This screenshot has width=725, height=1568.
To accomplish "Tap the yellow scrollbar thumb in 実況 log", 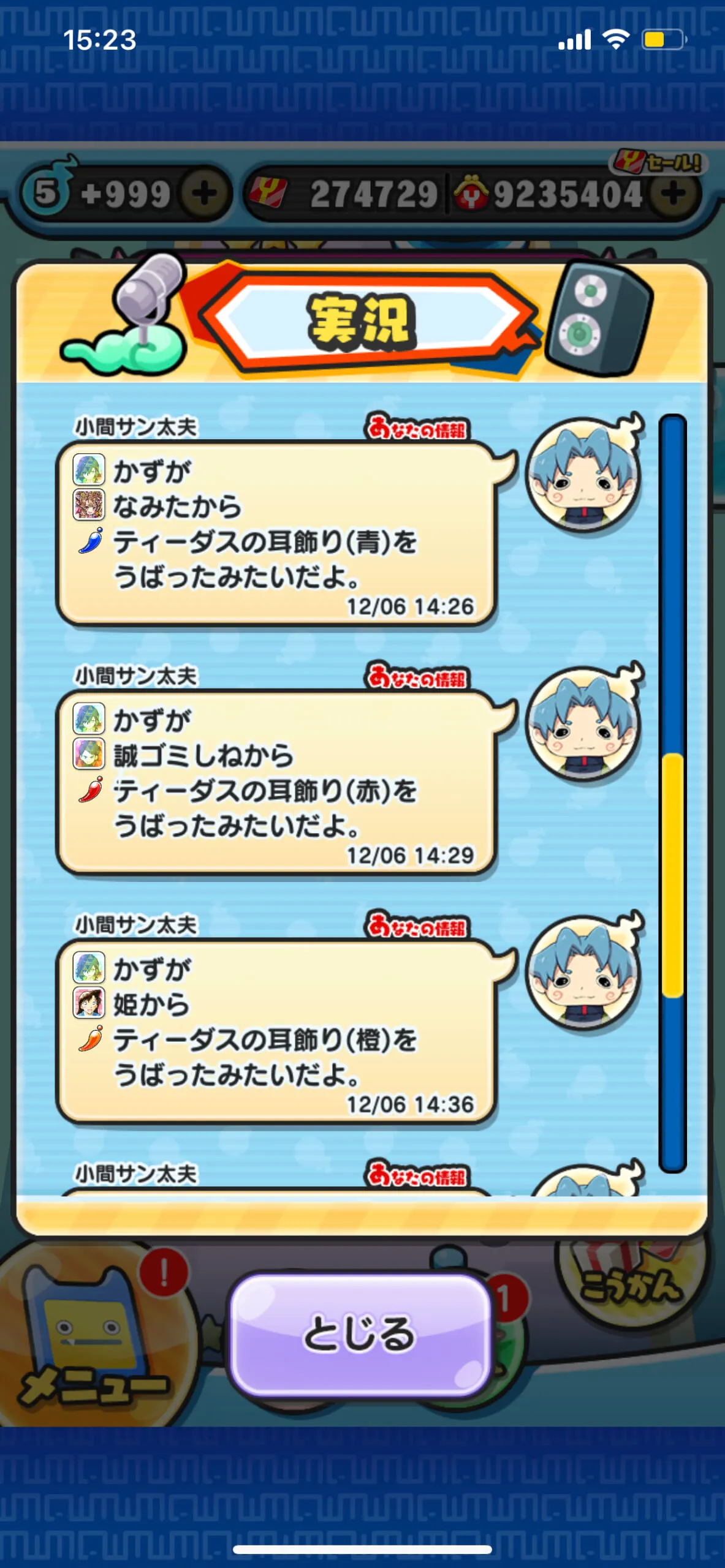I will pos(673,876).
